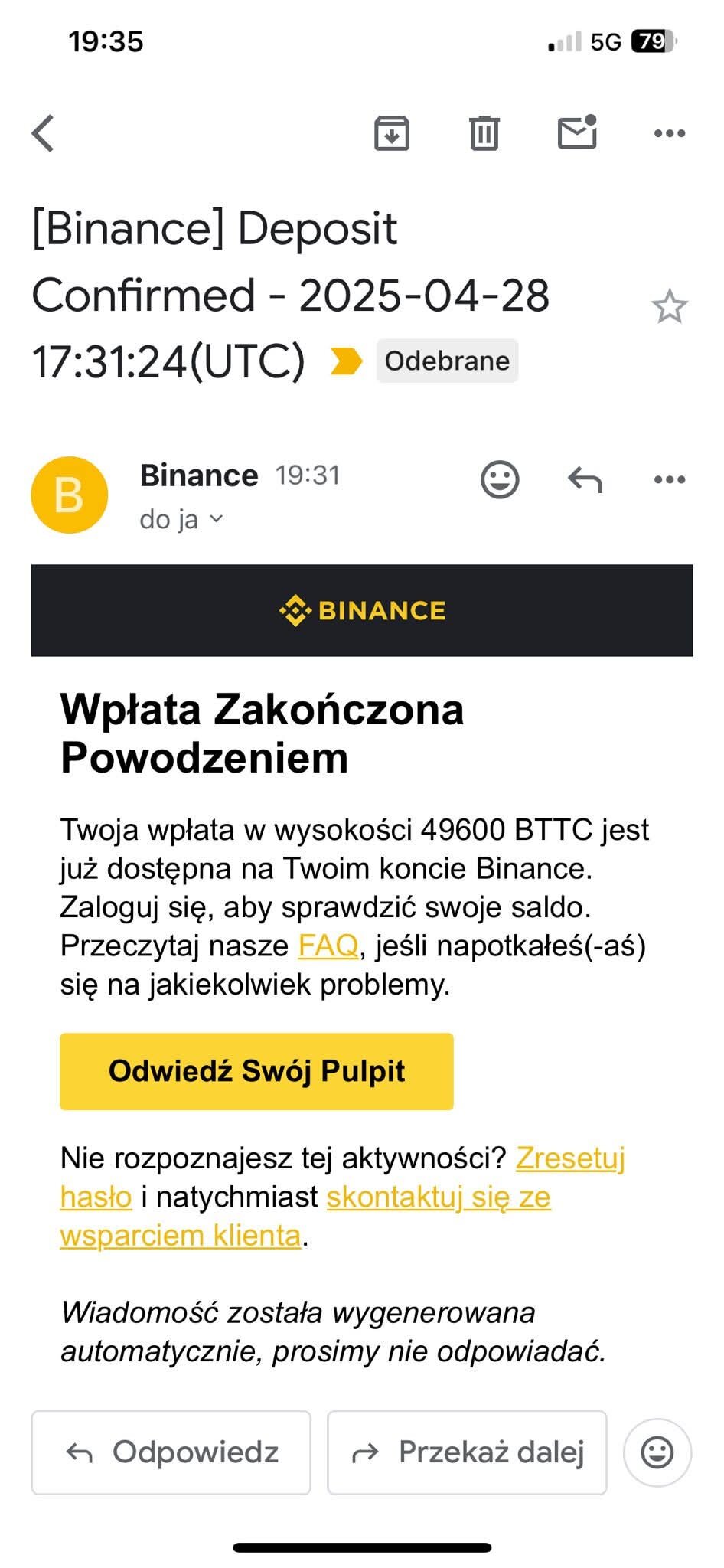Open the top overflow menu
This screenshot has height=1568, width=724.
pyautogui.click(x=670, y=133)
